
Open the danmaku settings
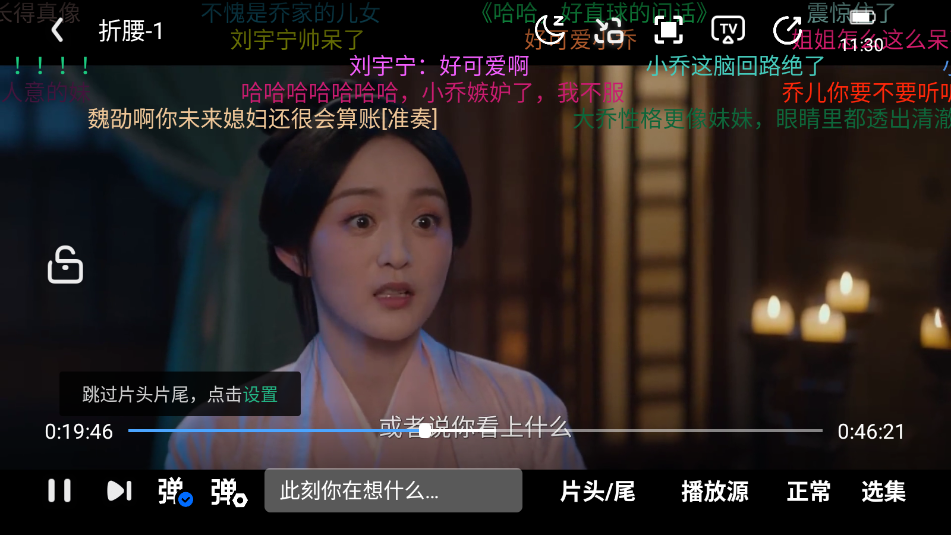[x=228, y=492]
